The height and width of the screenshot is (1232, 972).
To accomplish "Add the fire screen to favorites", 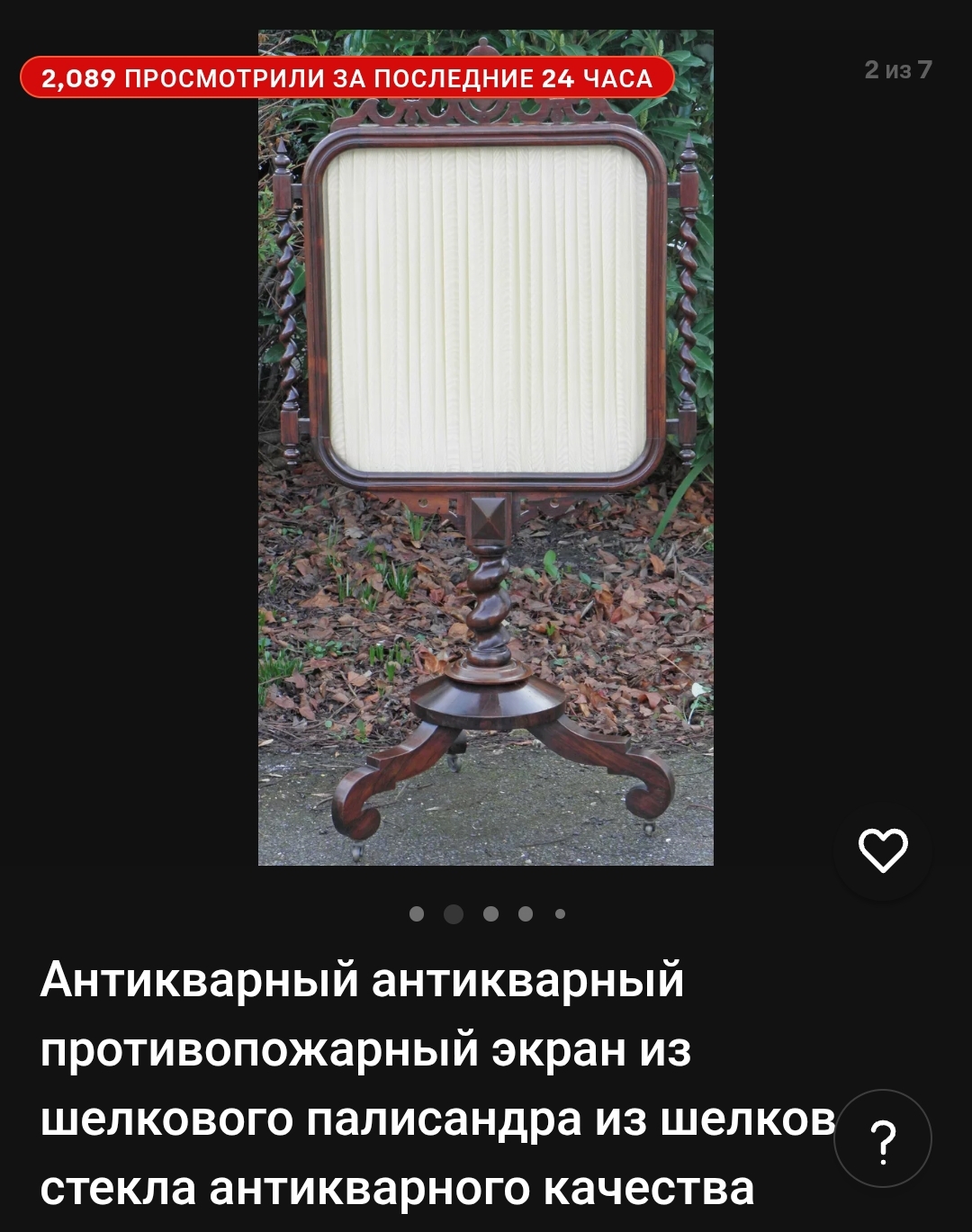I will tap(882, 850).
